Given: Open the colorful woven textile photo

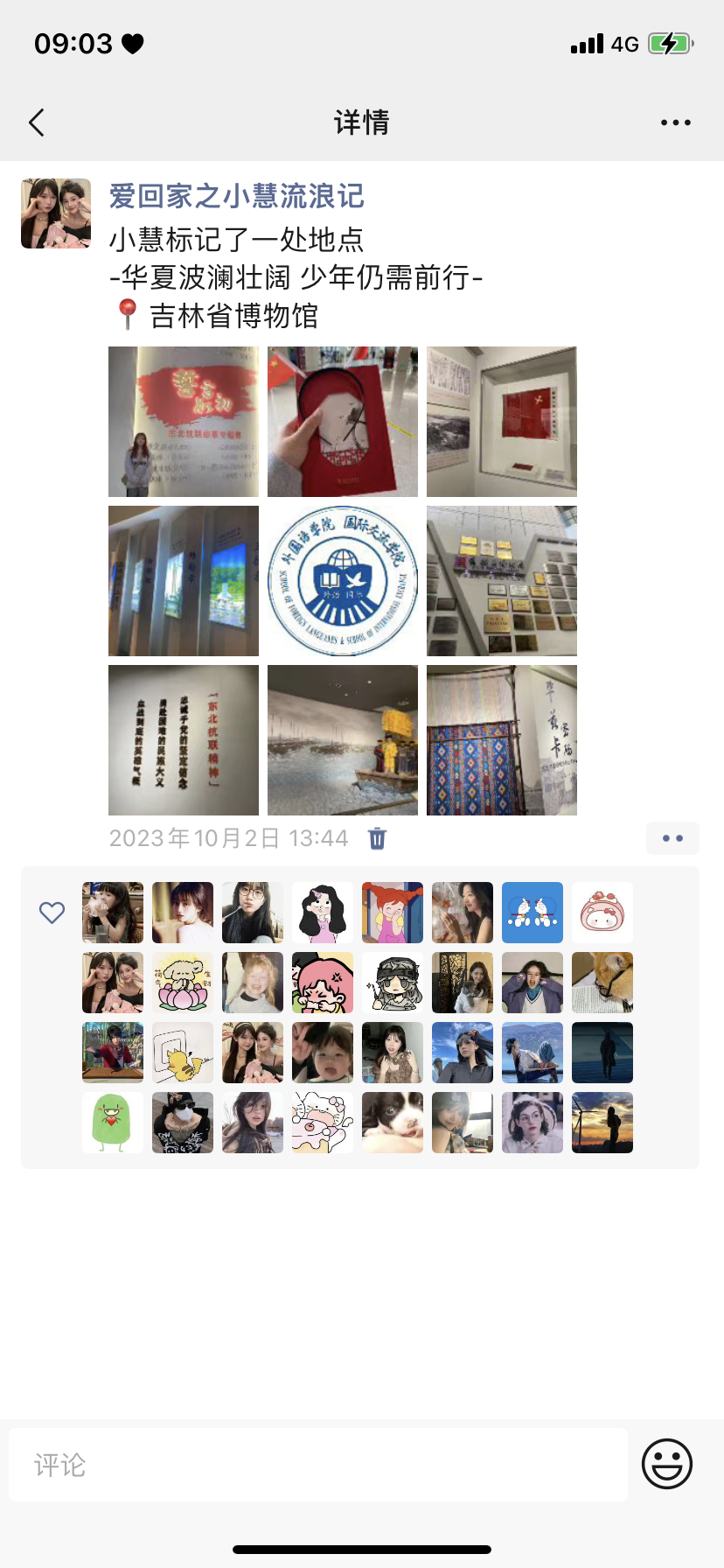Looking at the screenshot, I should (502, 740).
